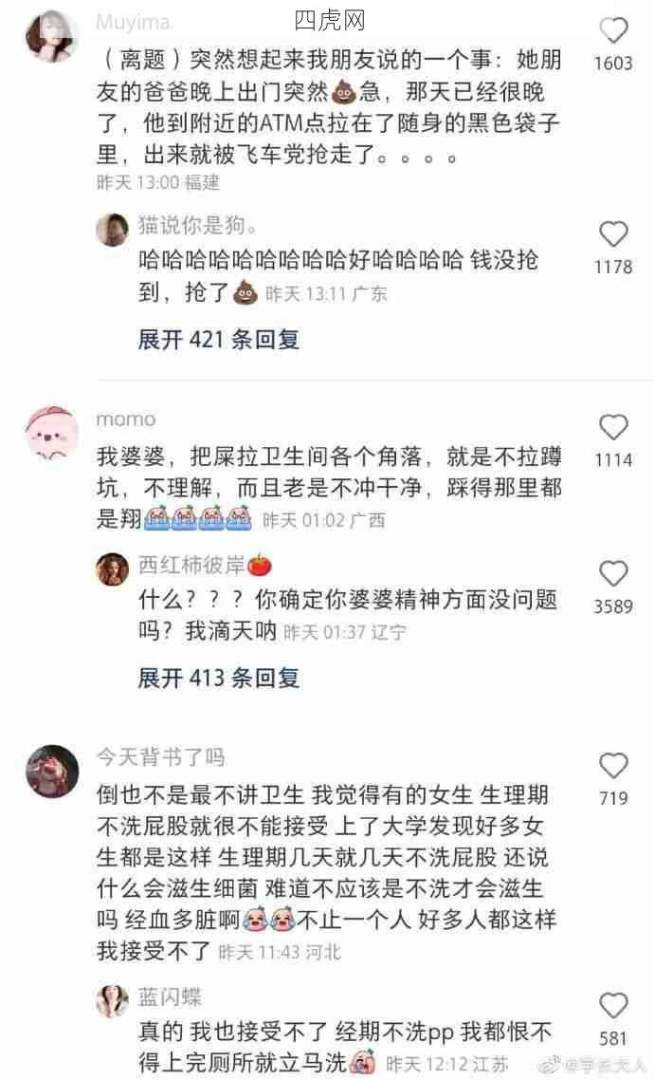Like the comment by 今天背书了吗

[x=613, y=766]
